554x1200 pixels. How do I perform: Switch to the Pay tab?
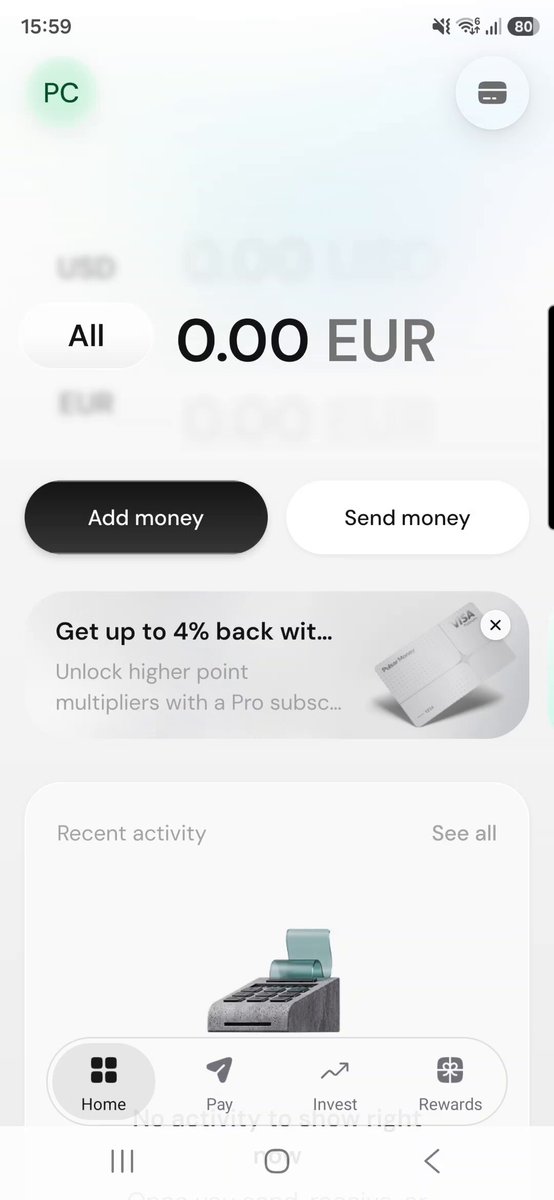tap(219, 1083)
